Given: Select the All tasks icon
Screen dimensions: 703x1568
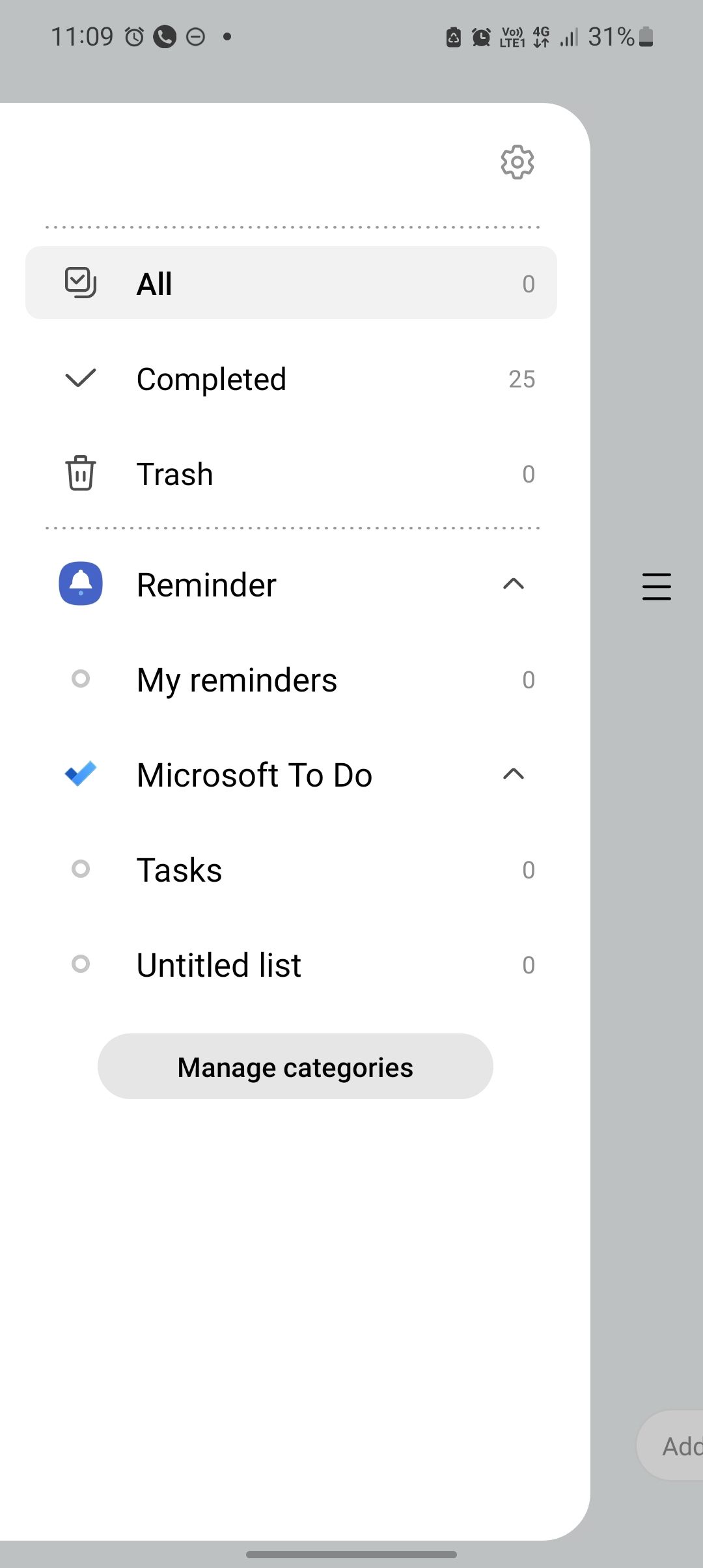Looking at the screenshot, I should point(80,282).
